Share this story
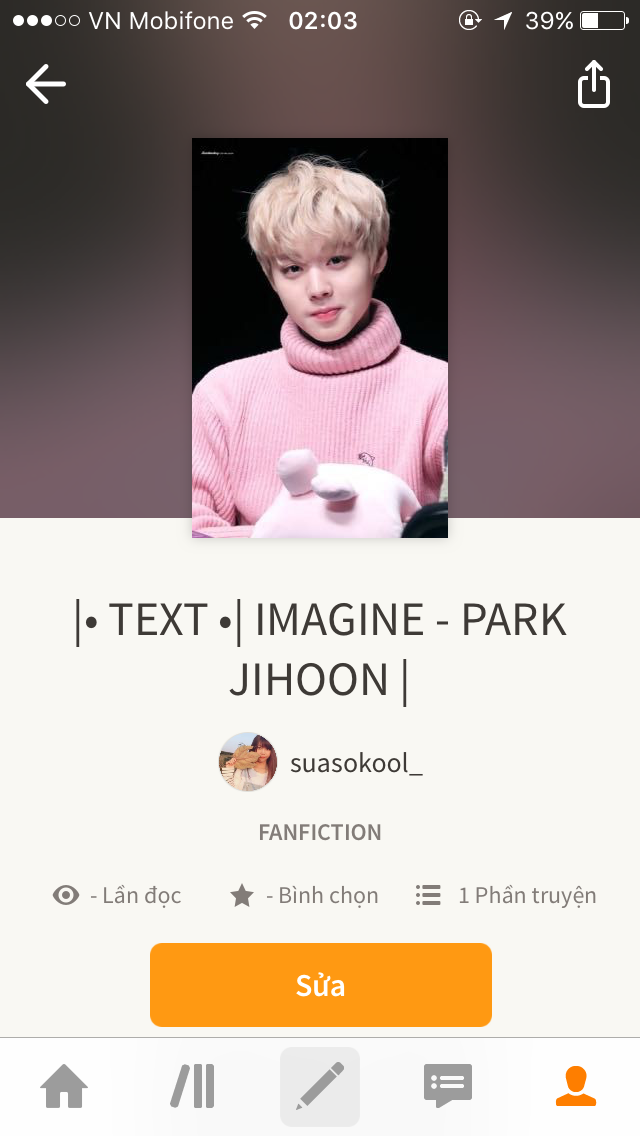The height and width of the screenshot is (1136, 640). tap(594, 84)
